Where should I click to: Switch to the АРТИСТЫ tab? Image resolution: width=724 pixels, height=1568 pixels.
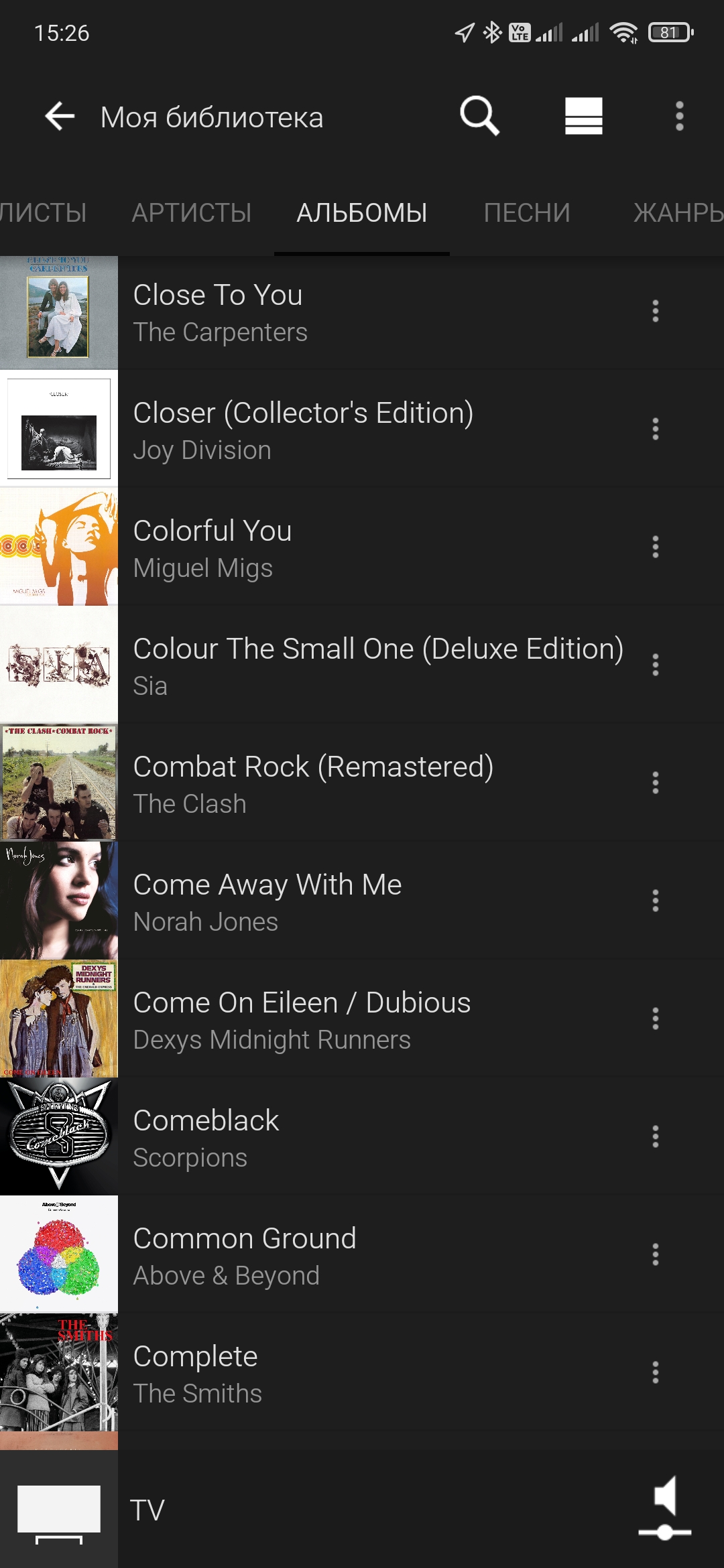pyautogui.click(x=192, y=213)
